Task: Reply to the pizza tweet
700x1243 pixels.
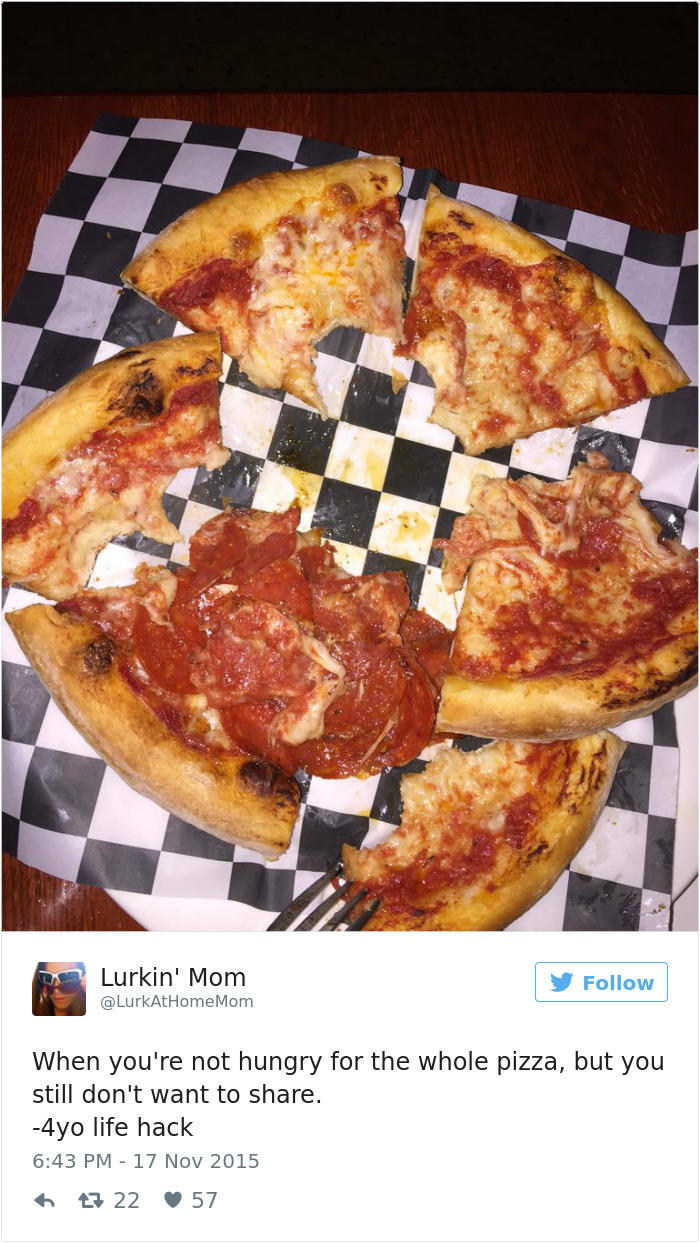Action: 44,1200
